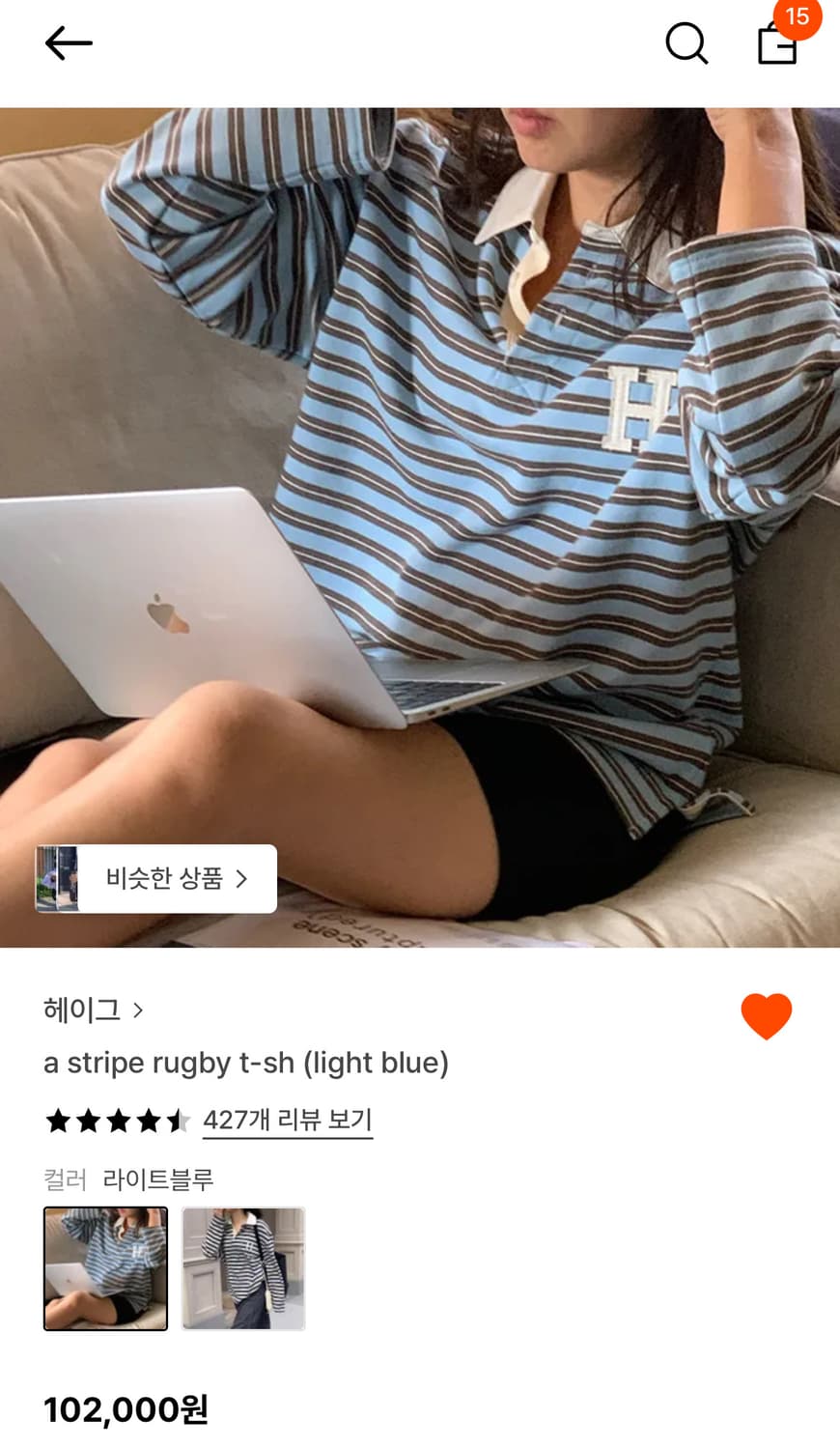840x1449 pixels.
Task: Open search using the magnifier icon
Action: (686, 43)
